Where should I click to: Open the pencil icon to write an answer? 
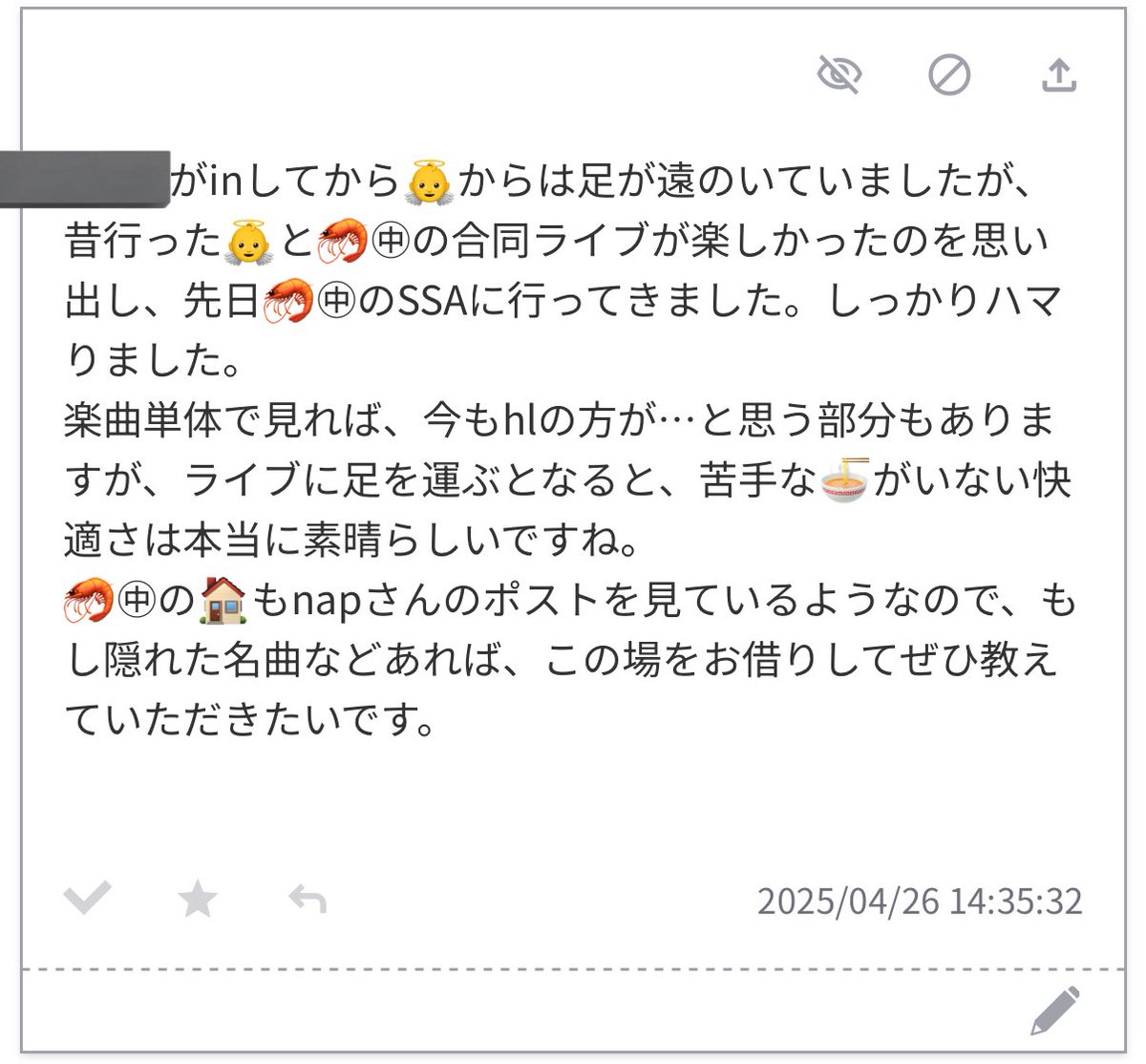coord(1055,1011)
